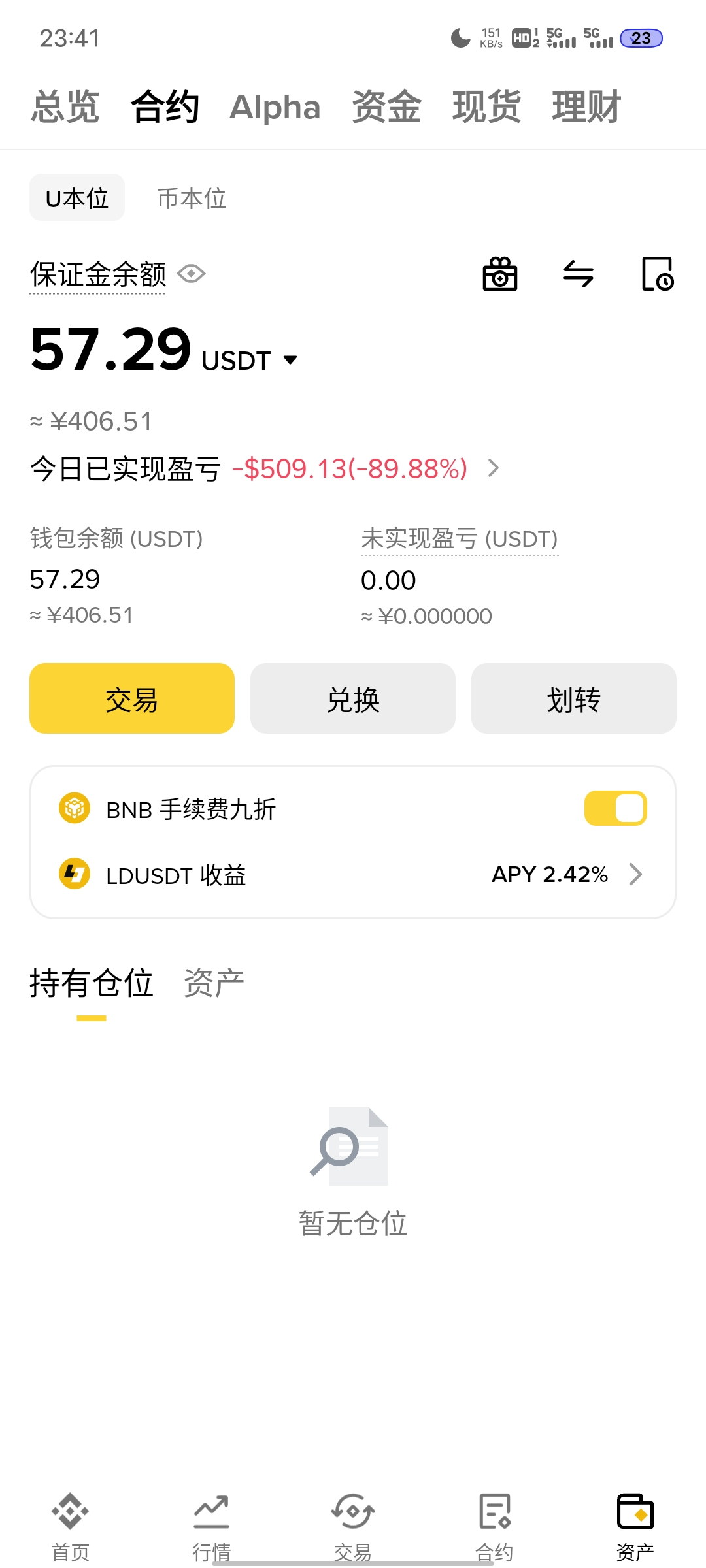Screen dimensions: 706x1568
Task: Switch to the 总览 overview tab
Action: click(65, 106)
